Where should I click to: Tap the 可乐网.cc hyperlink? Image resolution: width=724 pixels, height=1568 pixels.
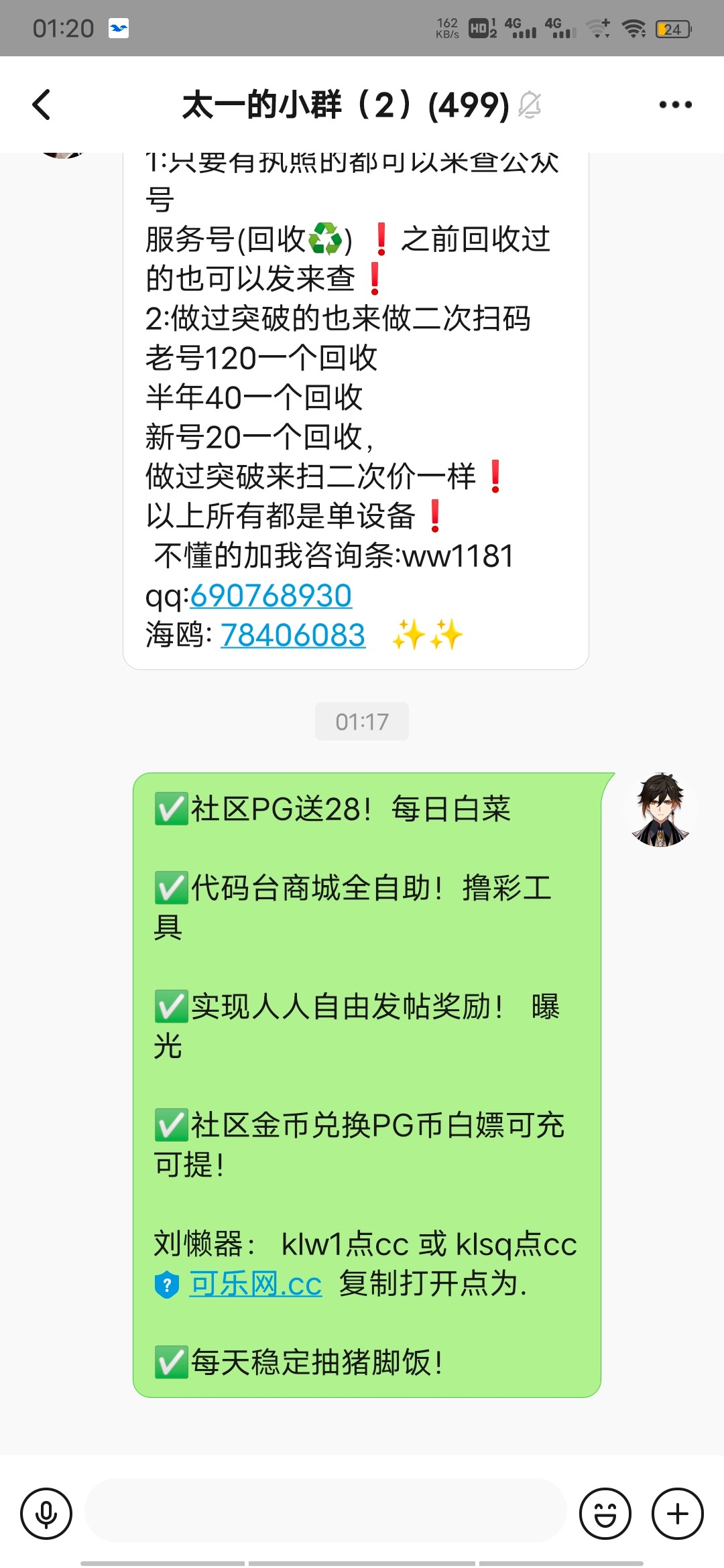(x=256, y=1283)
